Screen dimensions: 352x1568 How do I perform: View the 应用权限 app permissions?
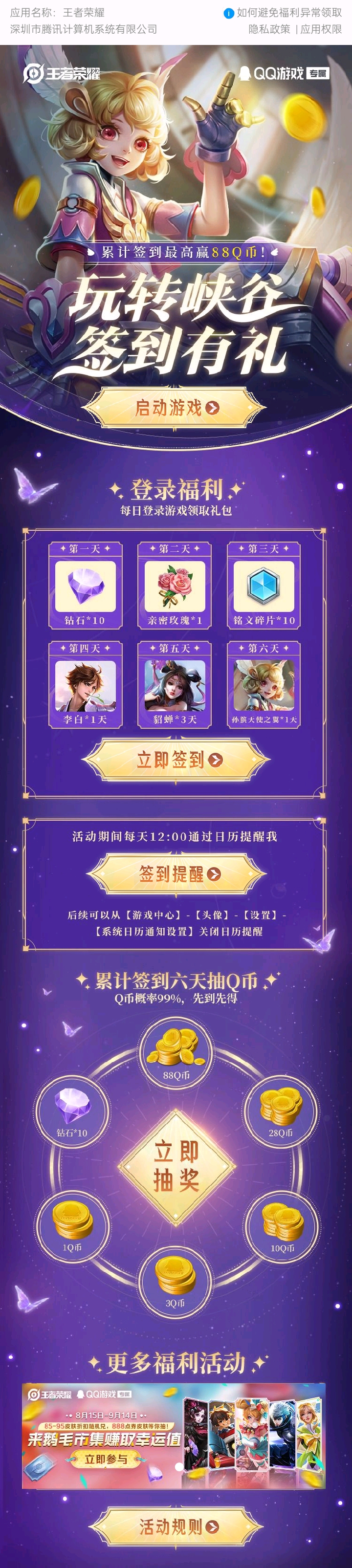[321, 29]
